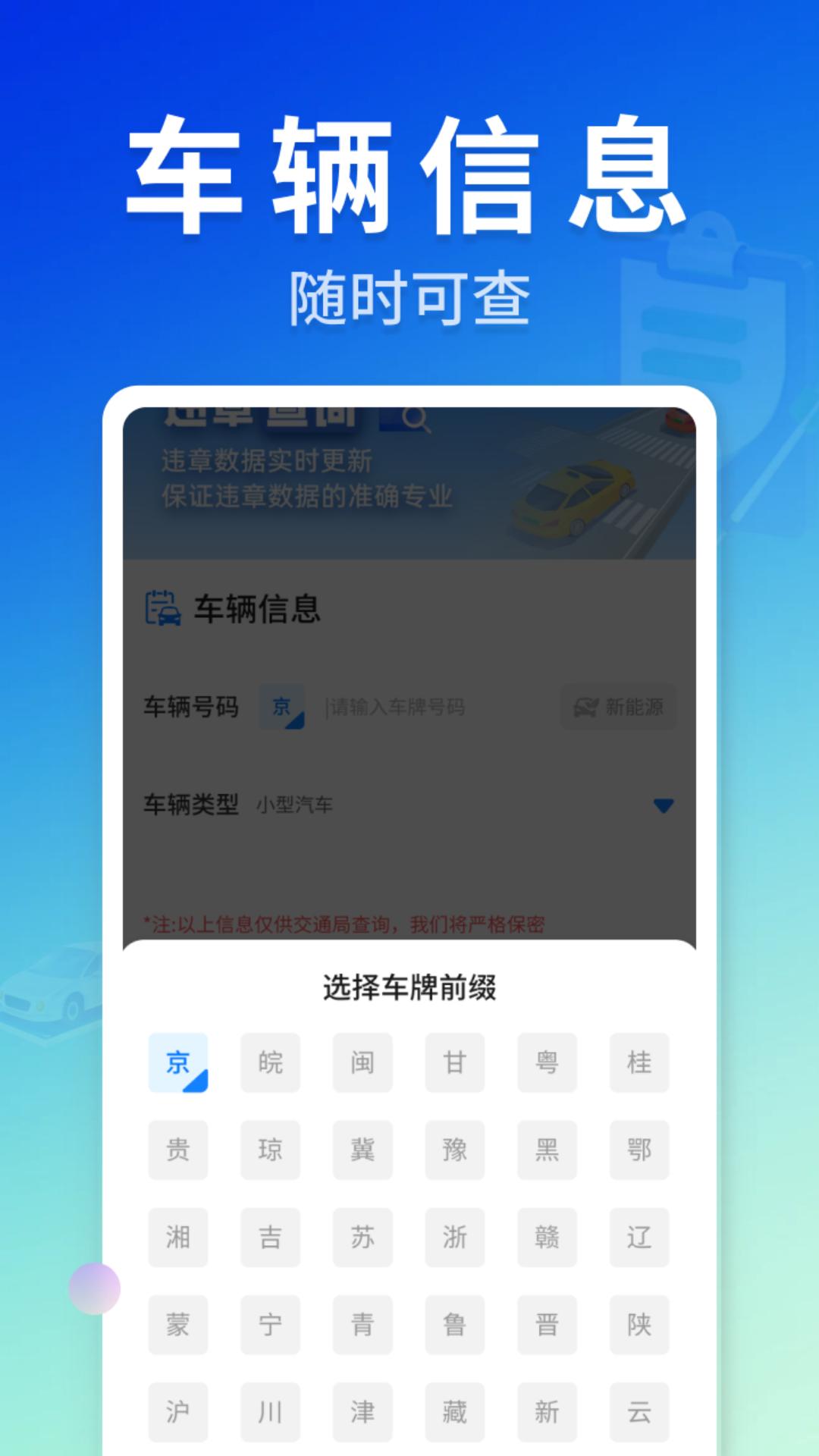Image resolution: width=819 pixels, height=1456 pixels.
Task: Click the car outline graphic at screen left
Action: pyautogui.click(x=45, y=993)
